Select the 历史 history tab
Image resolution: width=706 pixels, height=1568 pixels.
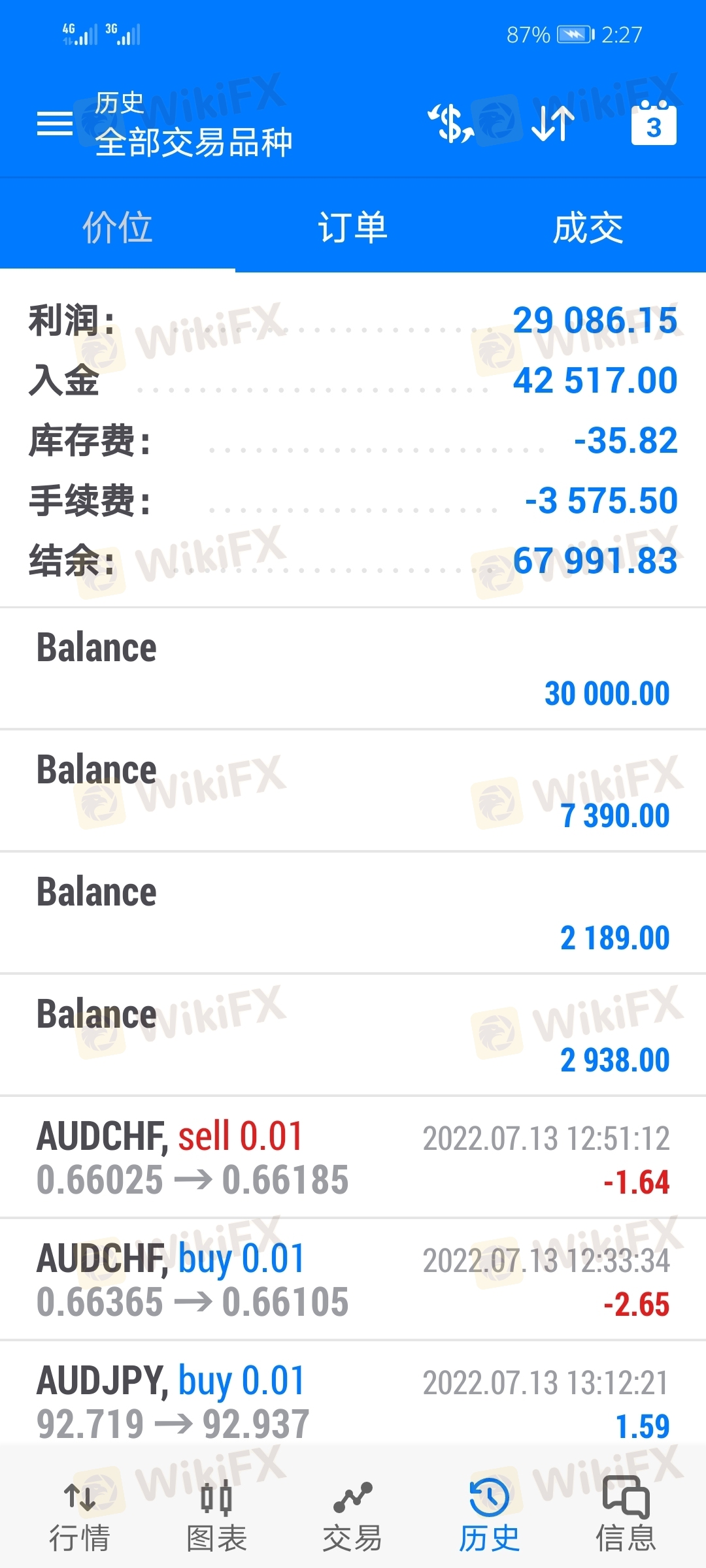(x=489, y=1516)
